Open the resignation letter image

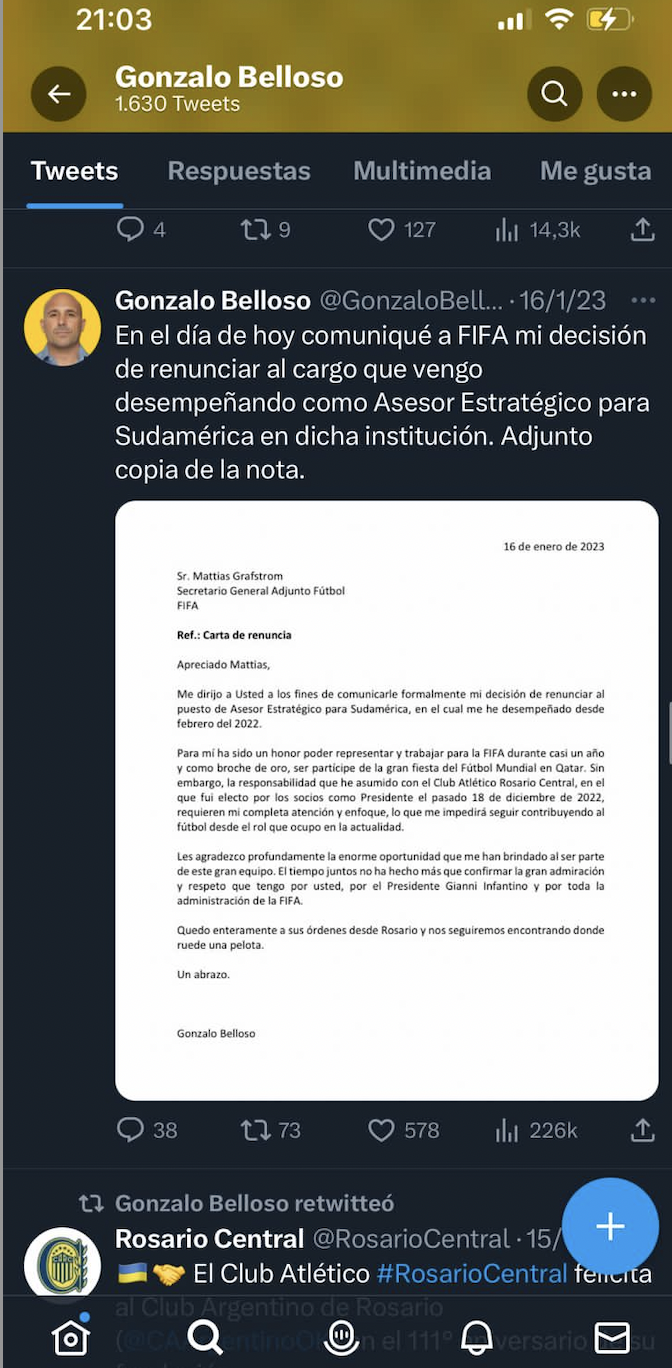[387, 800]
